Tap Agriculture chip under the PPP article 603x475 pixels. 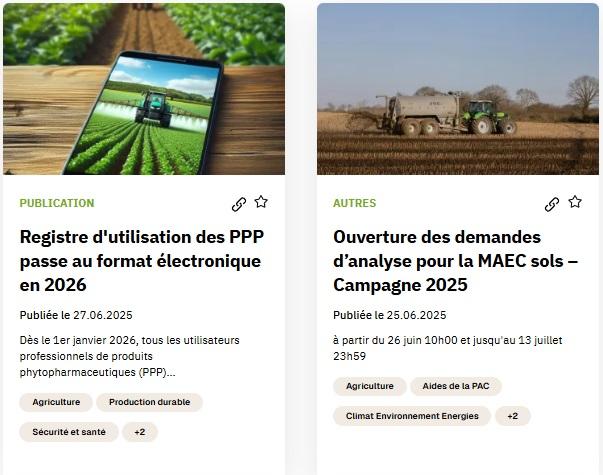(x=56, y=402)
